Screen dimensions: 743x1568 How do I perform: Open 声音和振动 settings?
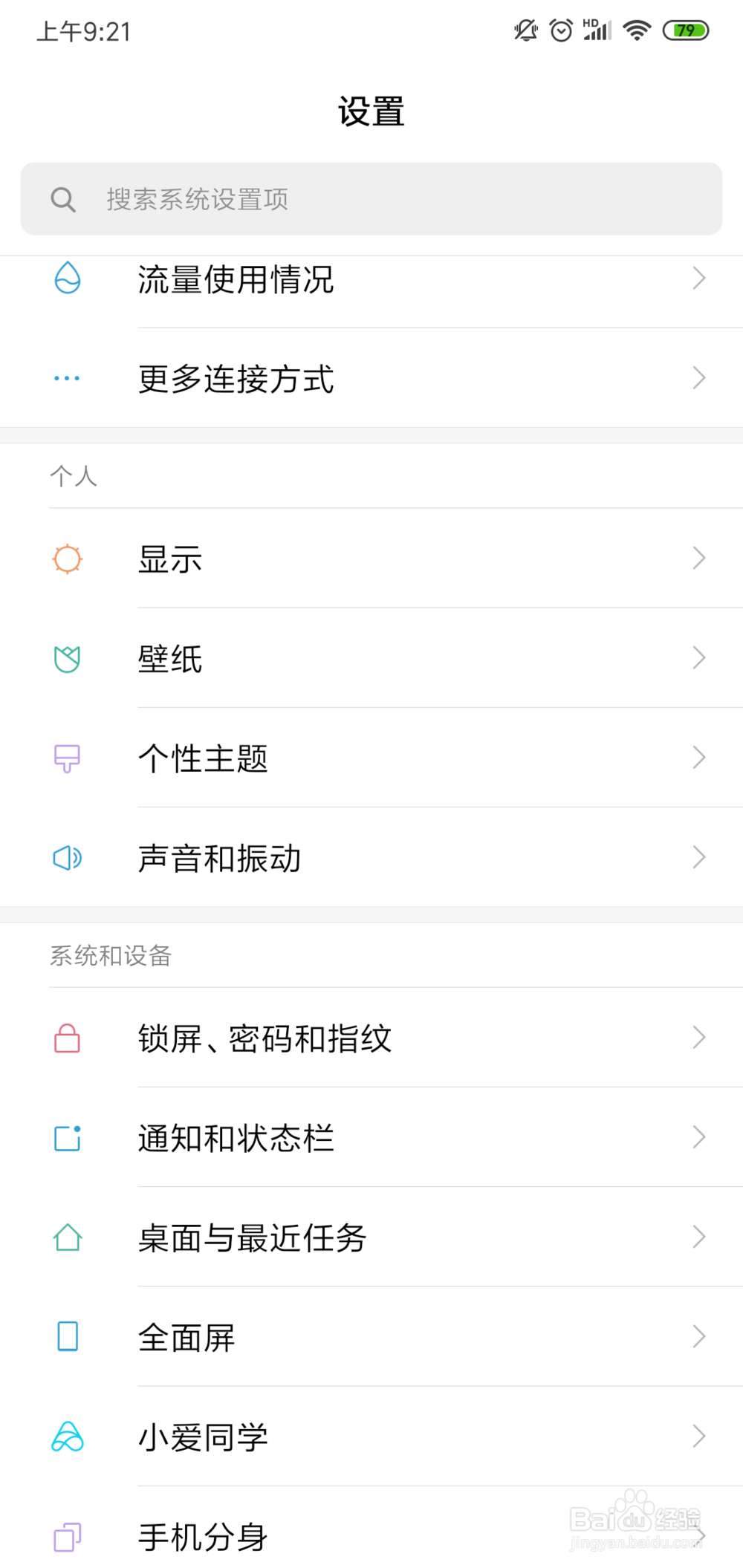pyautogui.click(x=371, y=857)
